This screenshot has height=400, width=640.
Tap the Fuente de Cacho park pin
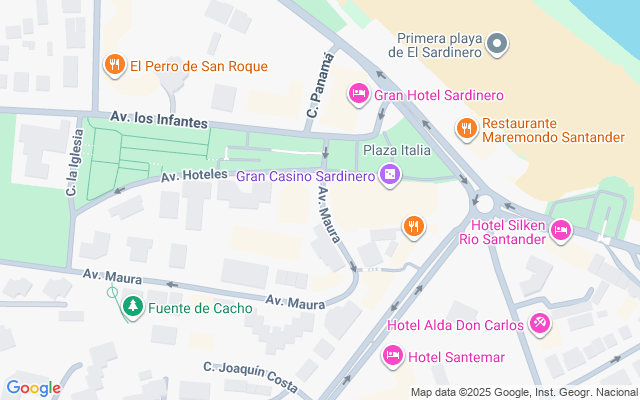pyautogui.click(x=131, y=307)
